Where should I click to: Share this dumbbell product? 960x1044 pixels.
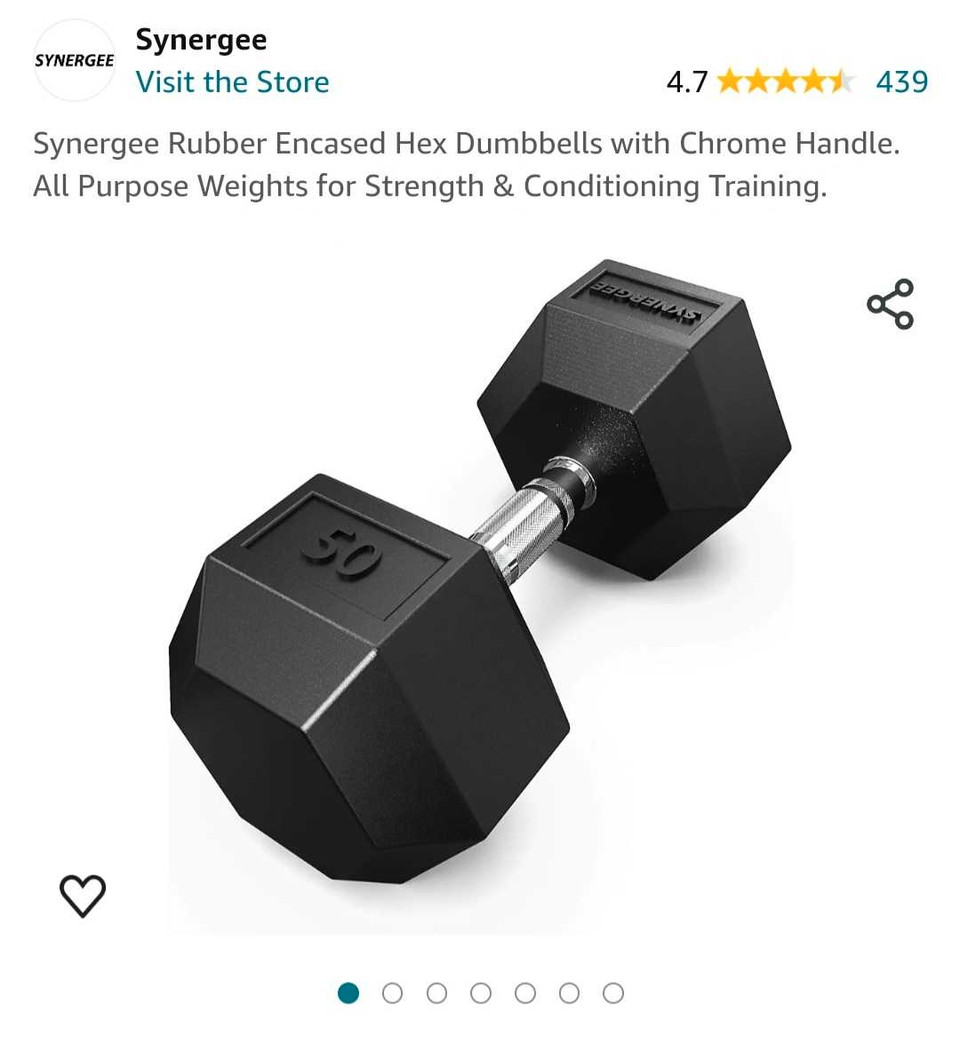click(890, 304)
